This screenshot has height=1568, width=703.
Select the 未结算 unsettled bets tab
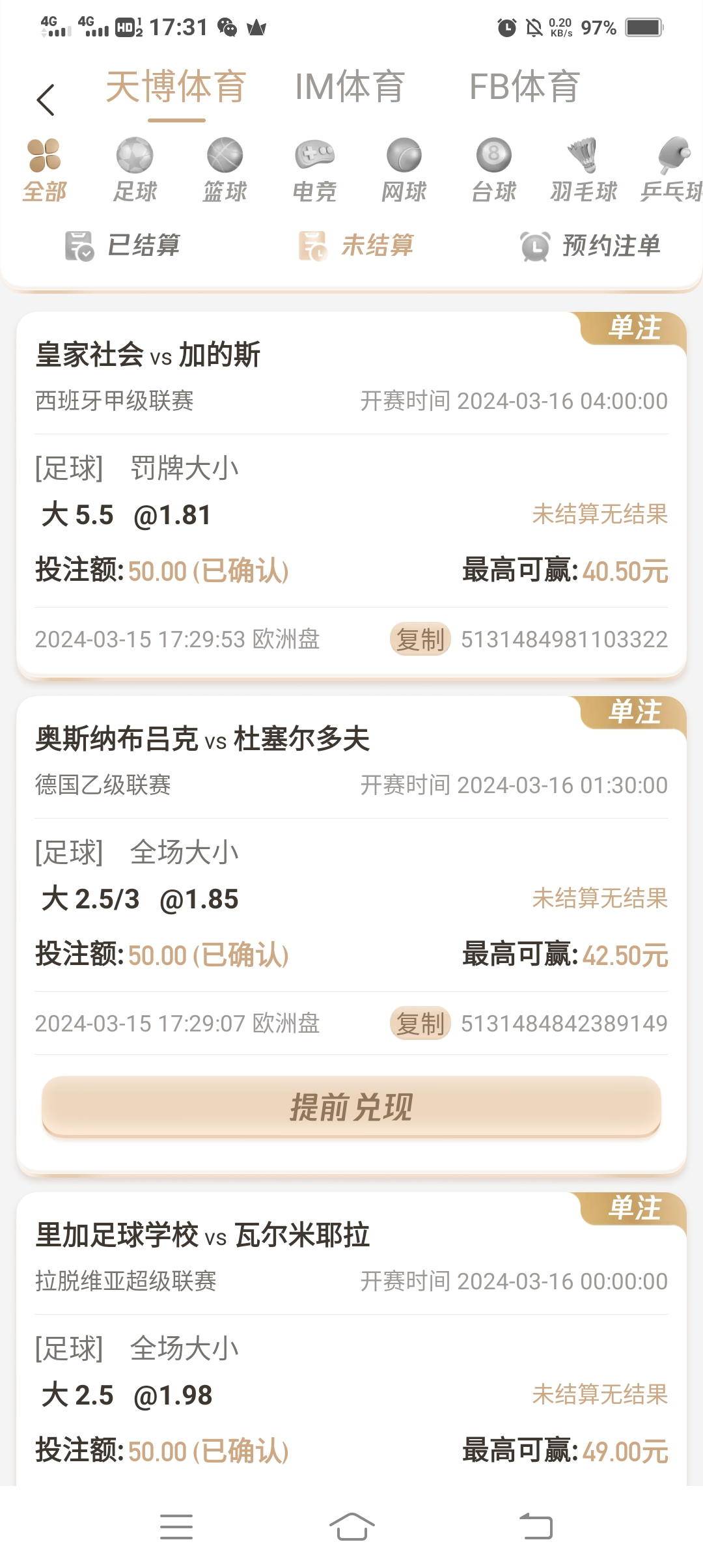(356, 246)
